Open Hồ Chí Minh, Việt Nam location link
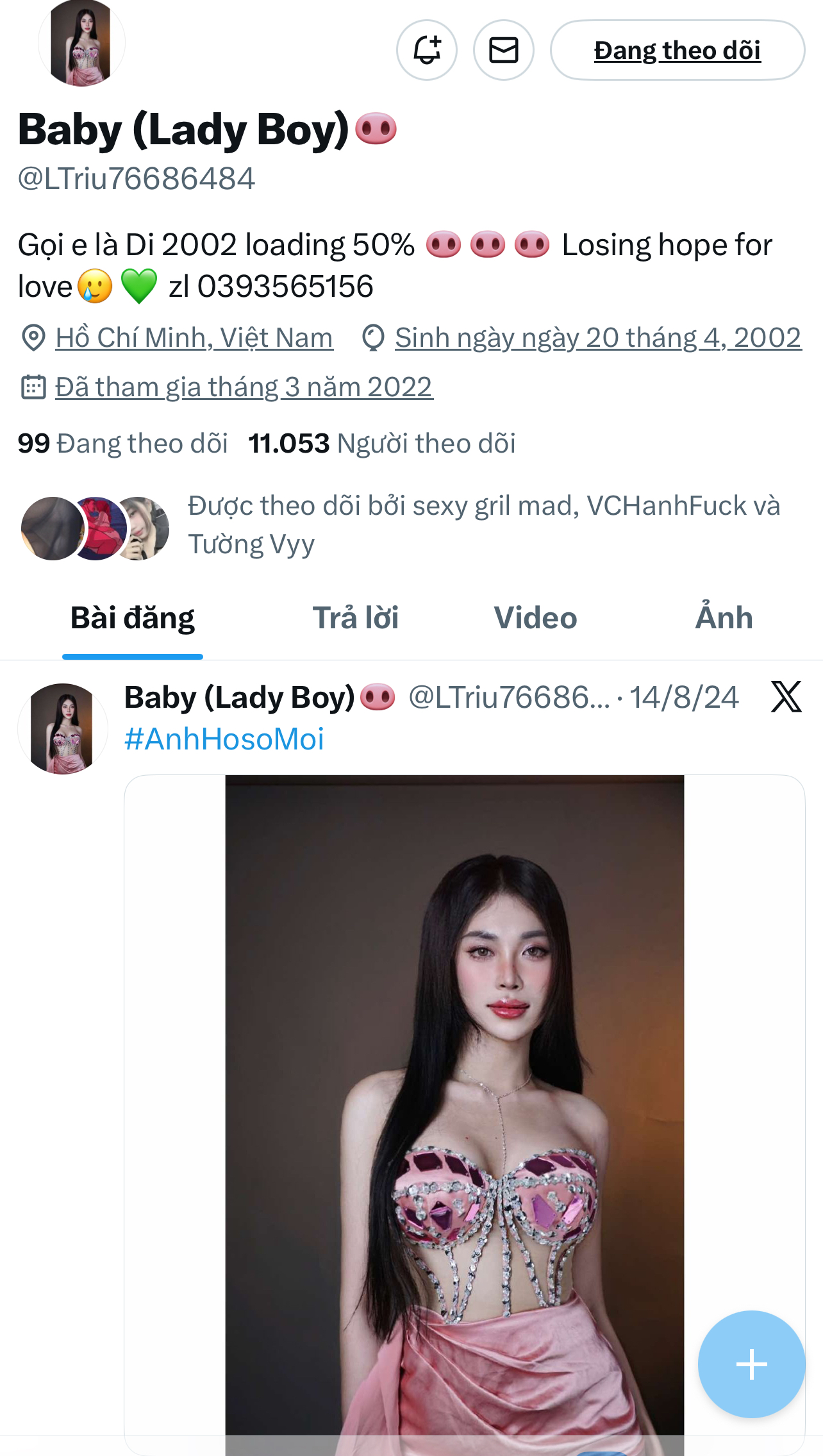823x1456 pixels. (x=194, y=338)
